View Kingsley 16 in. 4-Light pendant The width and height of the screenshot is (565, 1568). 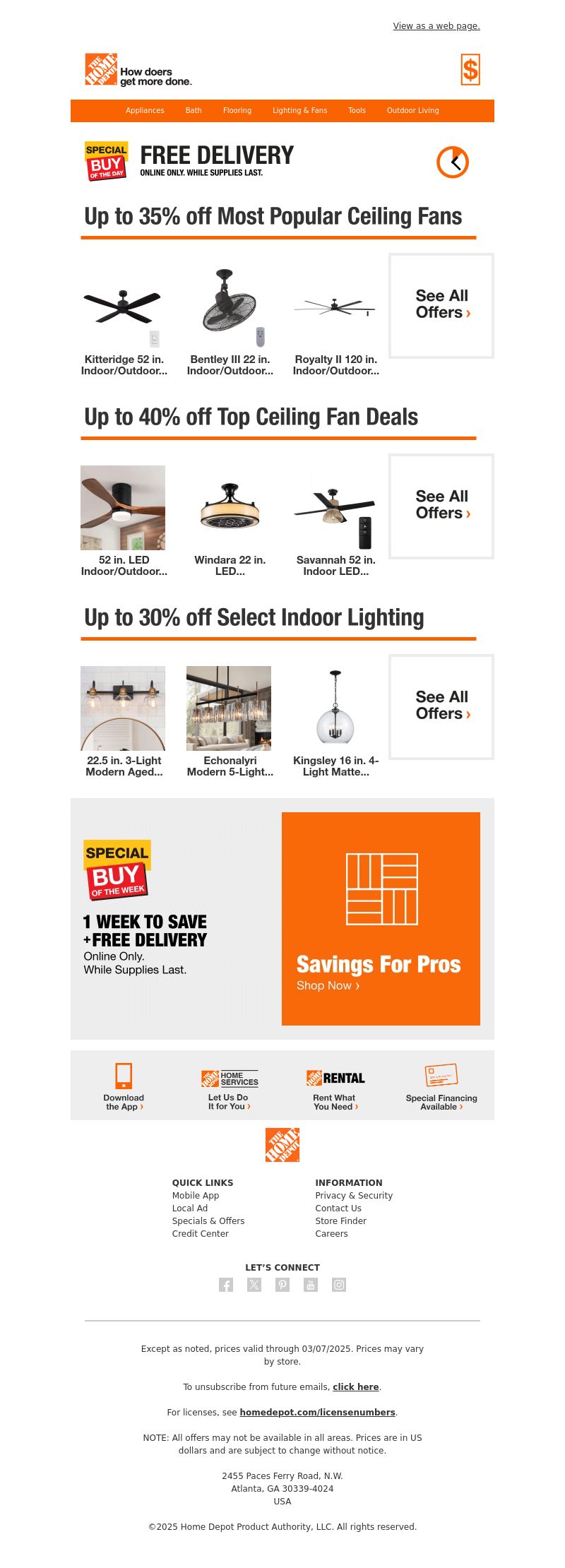pos(335,722)
